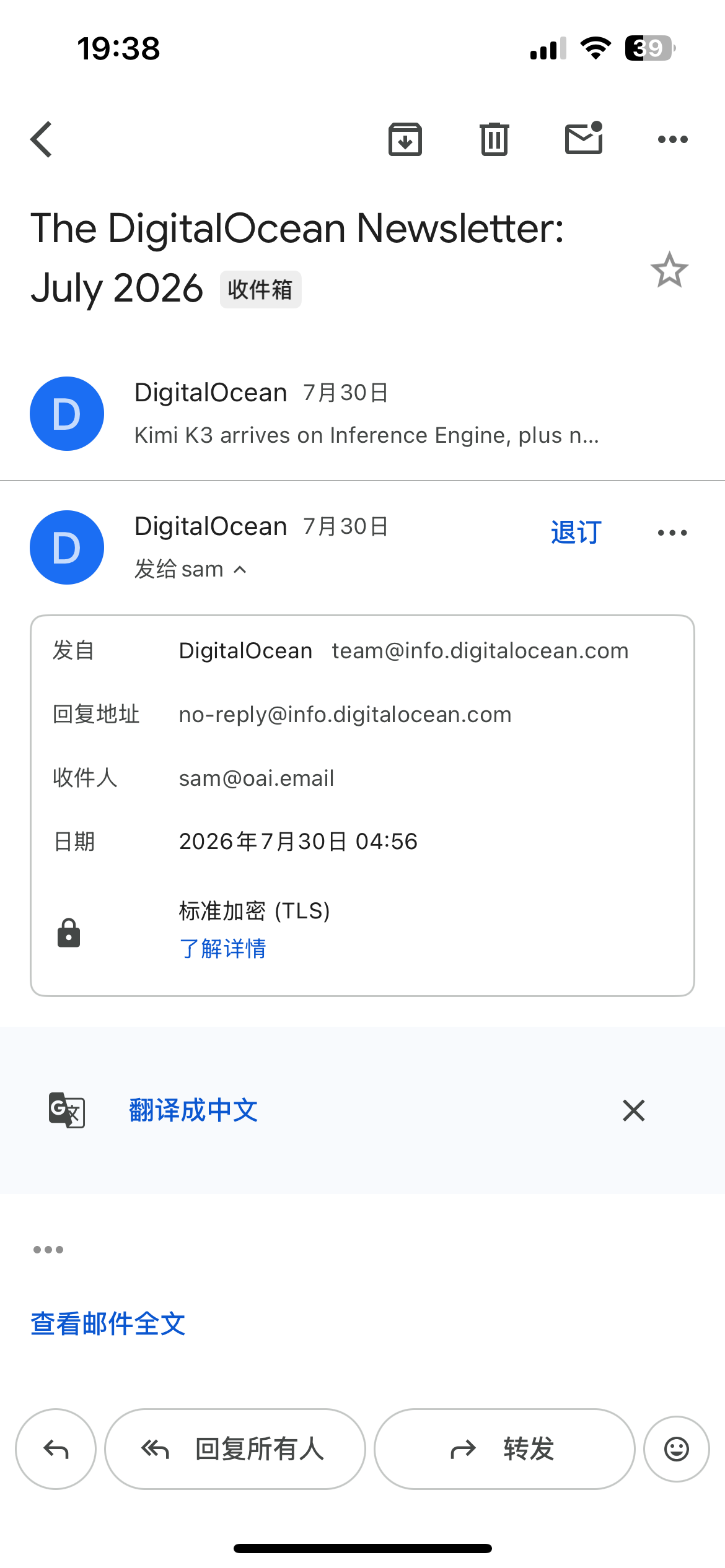Open the top toolbar overflow menu

pyautogui.click(x=673, y=139)
